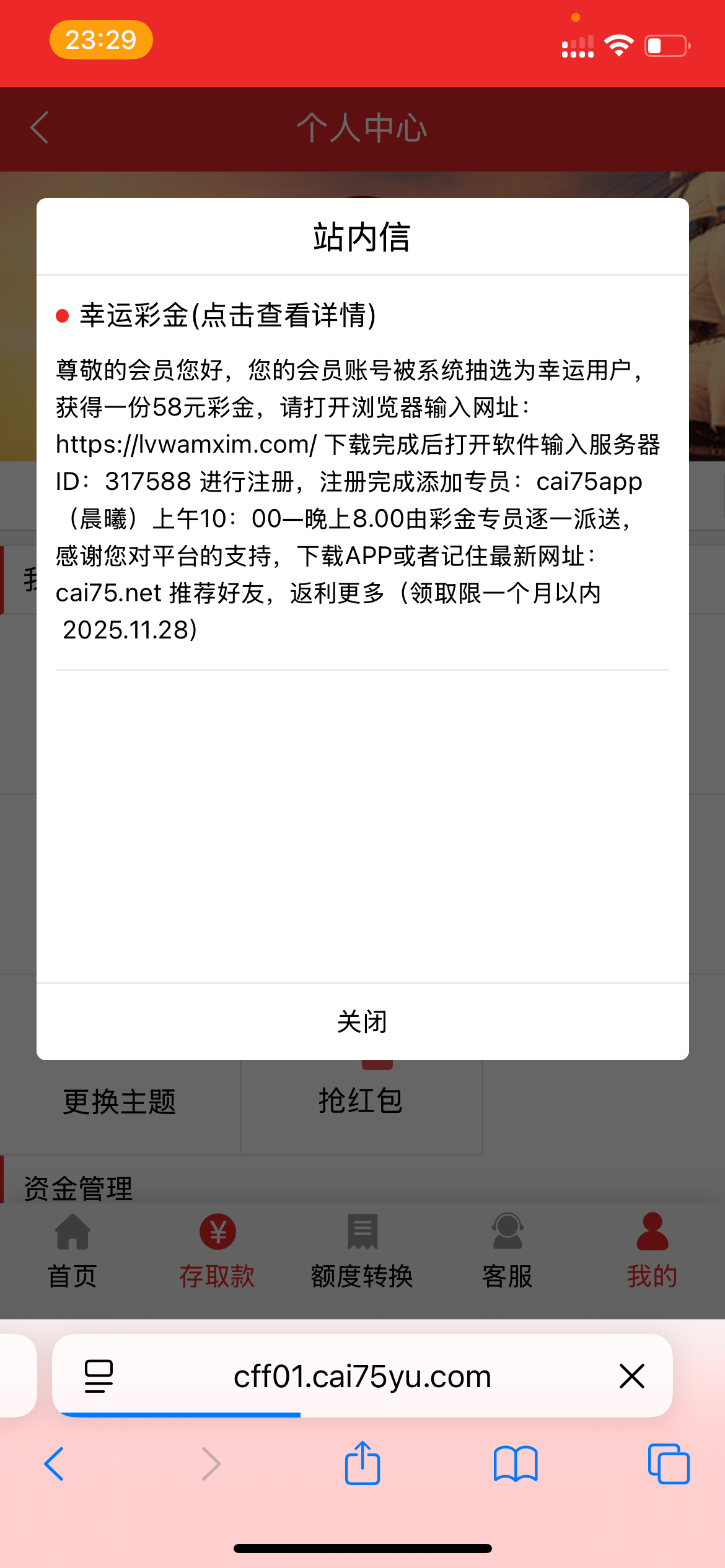The image size is (725, 1568).
Task: Close the 站内信 dialog with 关闭
Action: click(x=362, y=1022)
